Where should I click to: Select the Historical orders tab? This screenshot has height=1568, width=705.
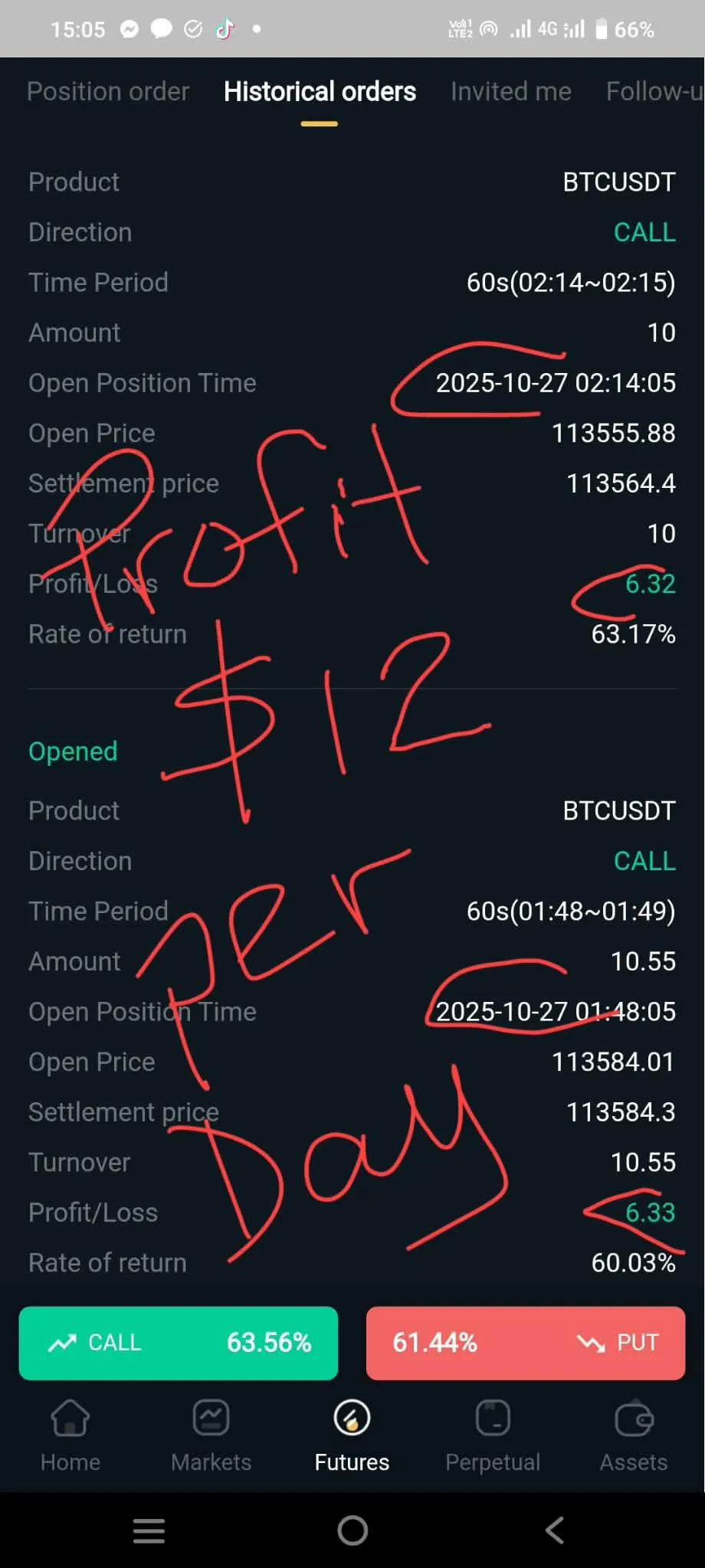click(x=320, y=92)
